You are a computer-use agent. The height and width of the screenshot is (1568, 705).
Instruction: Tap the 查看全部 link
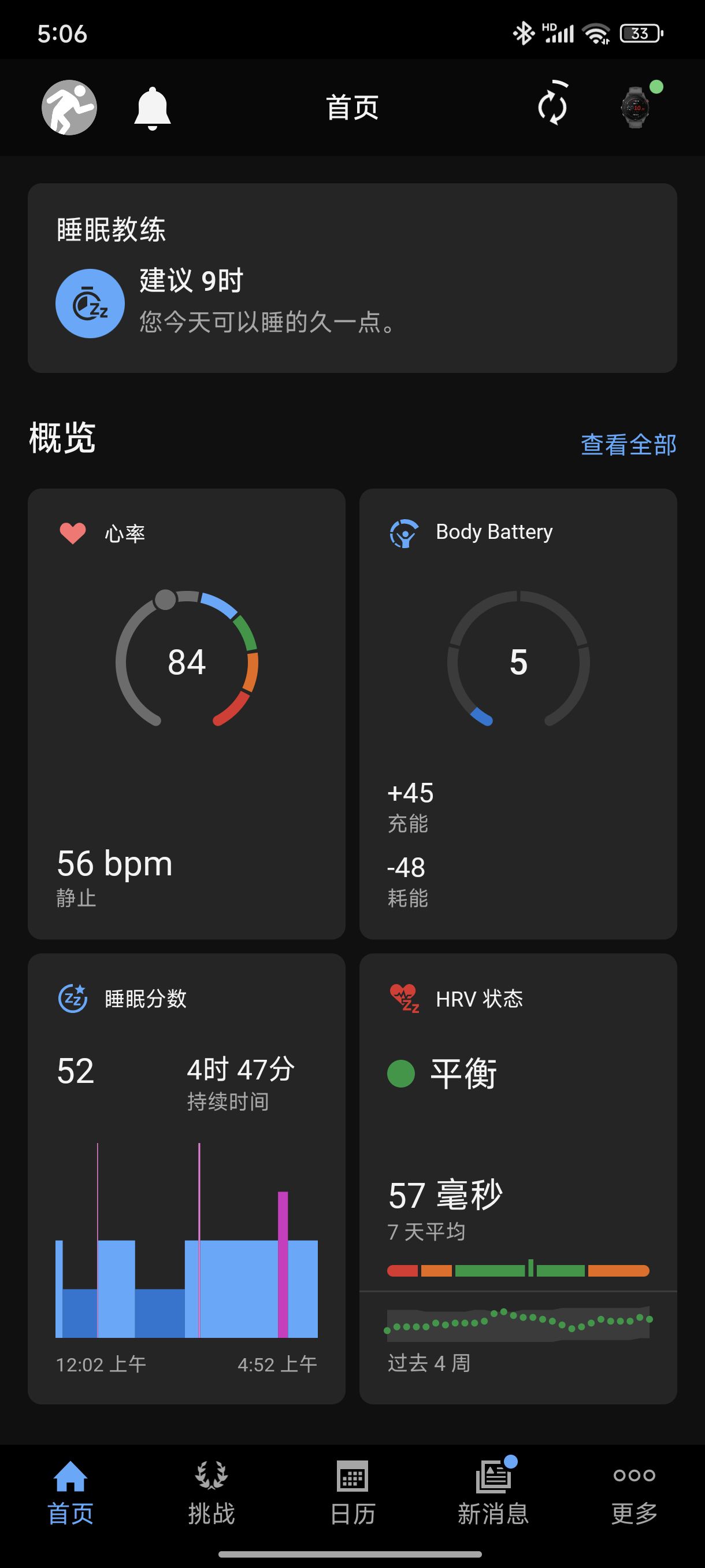coord(628,445)
